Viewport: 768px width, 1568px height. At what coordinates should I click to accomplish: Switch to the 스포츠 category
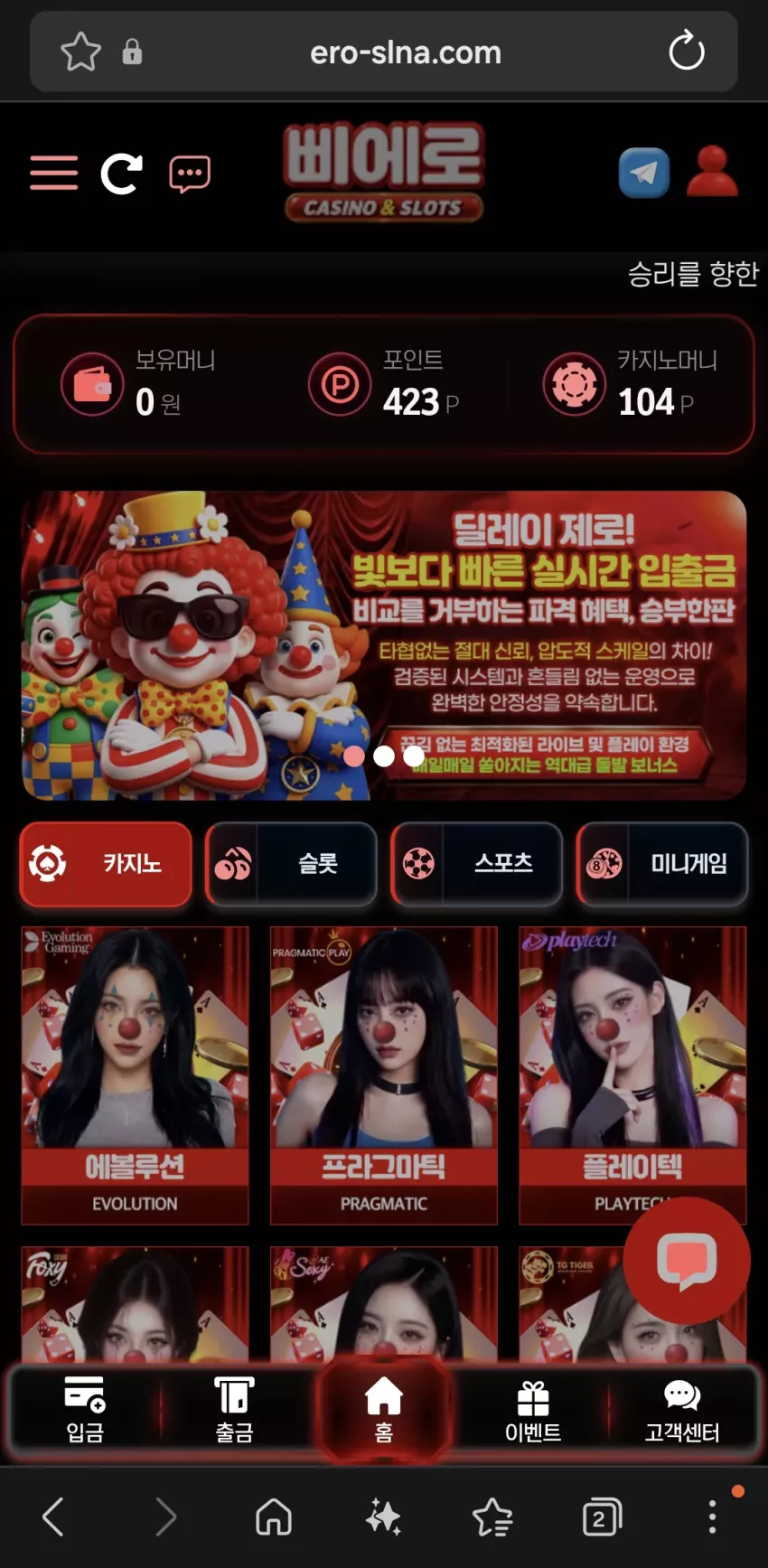476,864
